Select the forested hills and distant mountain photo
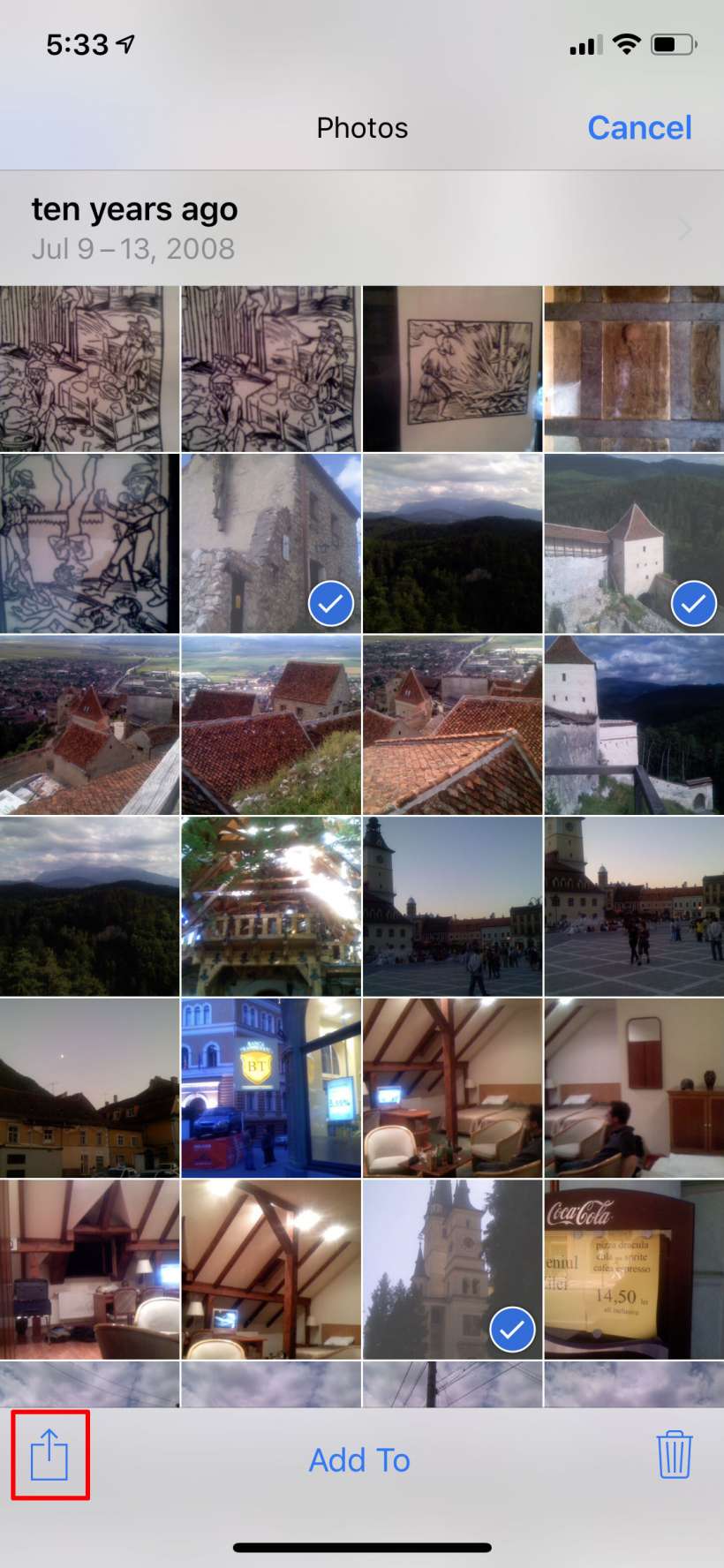Screen dimensions: 724x1568 tap(452, 543)
